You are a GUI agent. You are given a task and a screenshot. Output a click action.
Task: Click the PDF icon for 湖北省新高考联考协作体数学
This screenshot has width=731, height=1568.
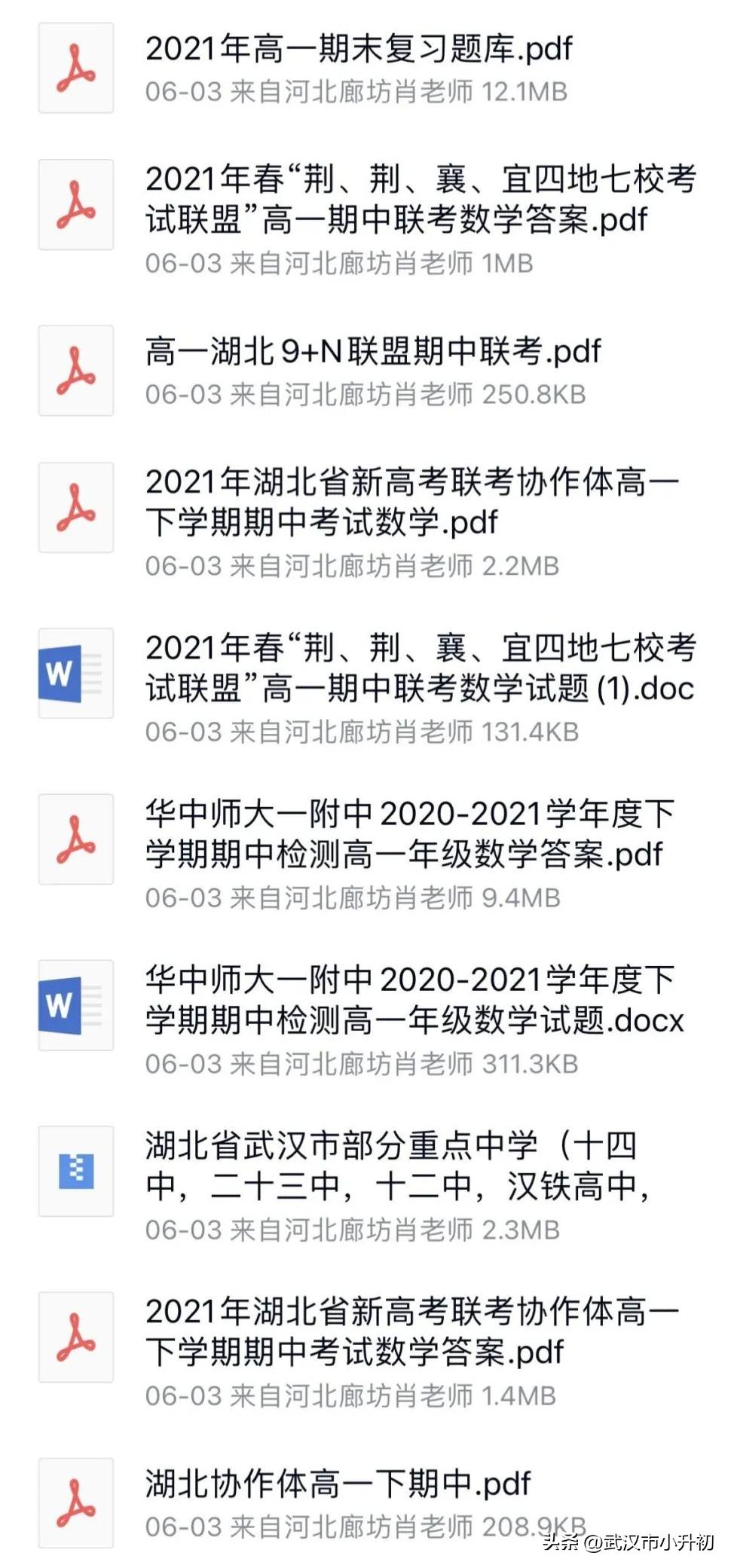click(75, 506)
